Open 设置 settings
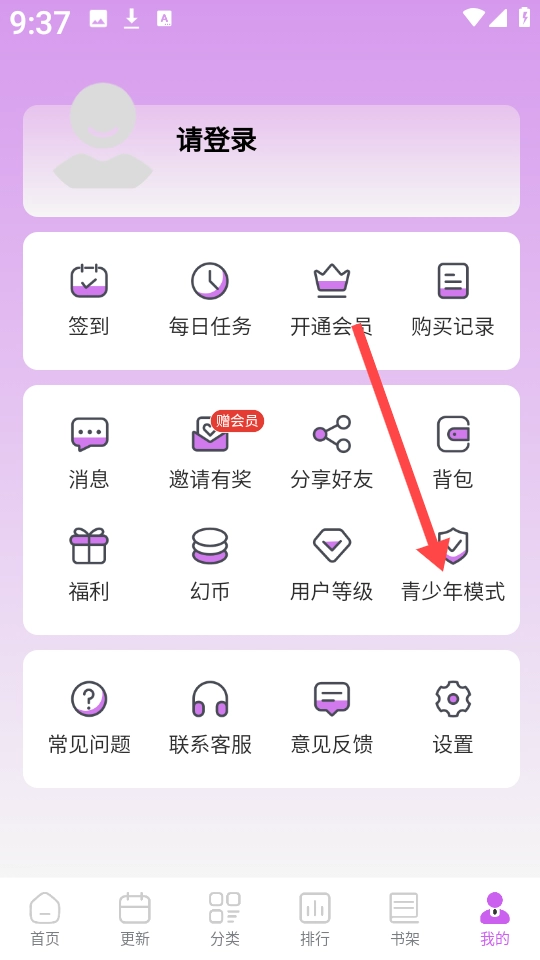This screenshot has width=540, height=960. (x=452, y=718)
